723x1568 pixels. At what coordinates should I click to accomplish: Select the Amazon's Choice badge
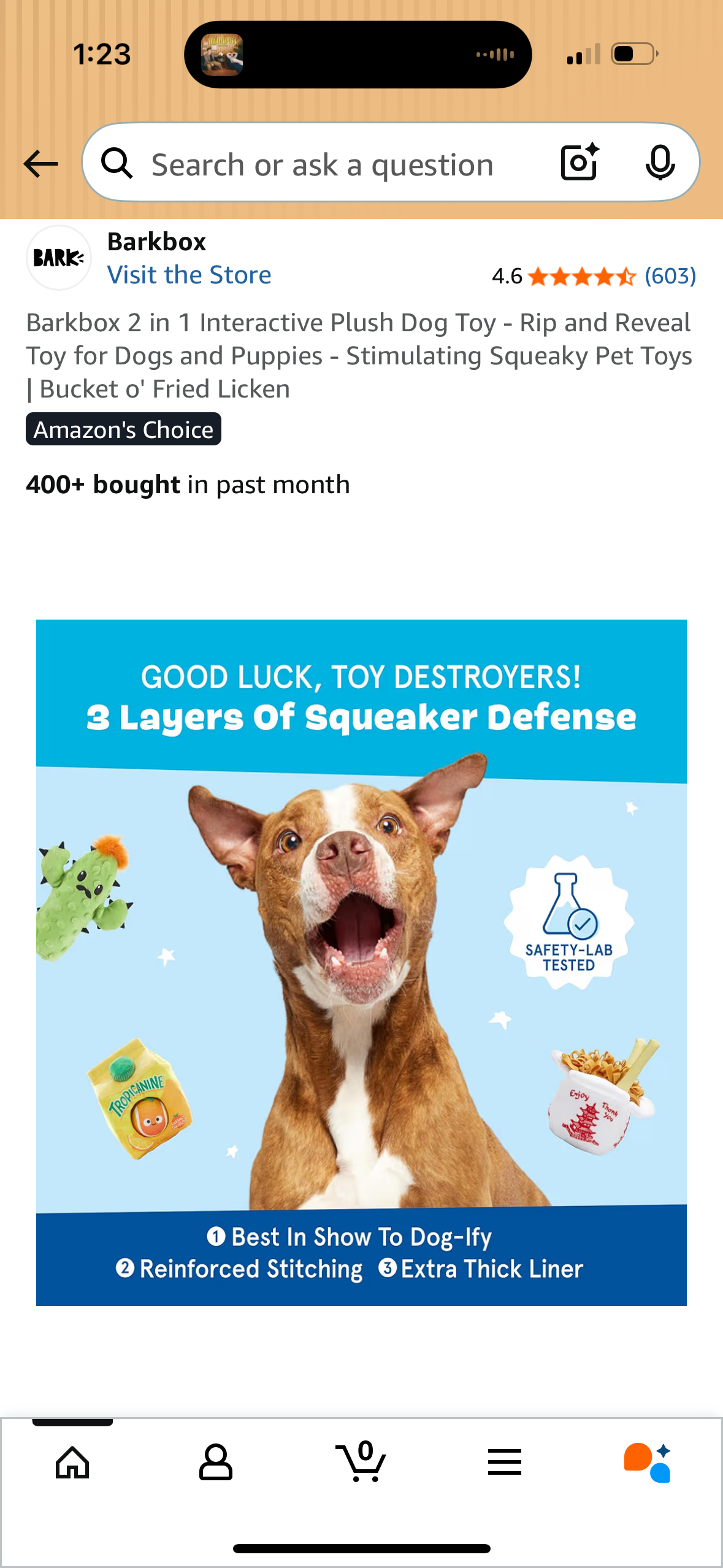pyautogui.click(x=123, y=429)
